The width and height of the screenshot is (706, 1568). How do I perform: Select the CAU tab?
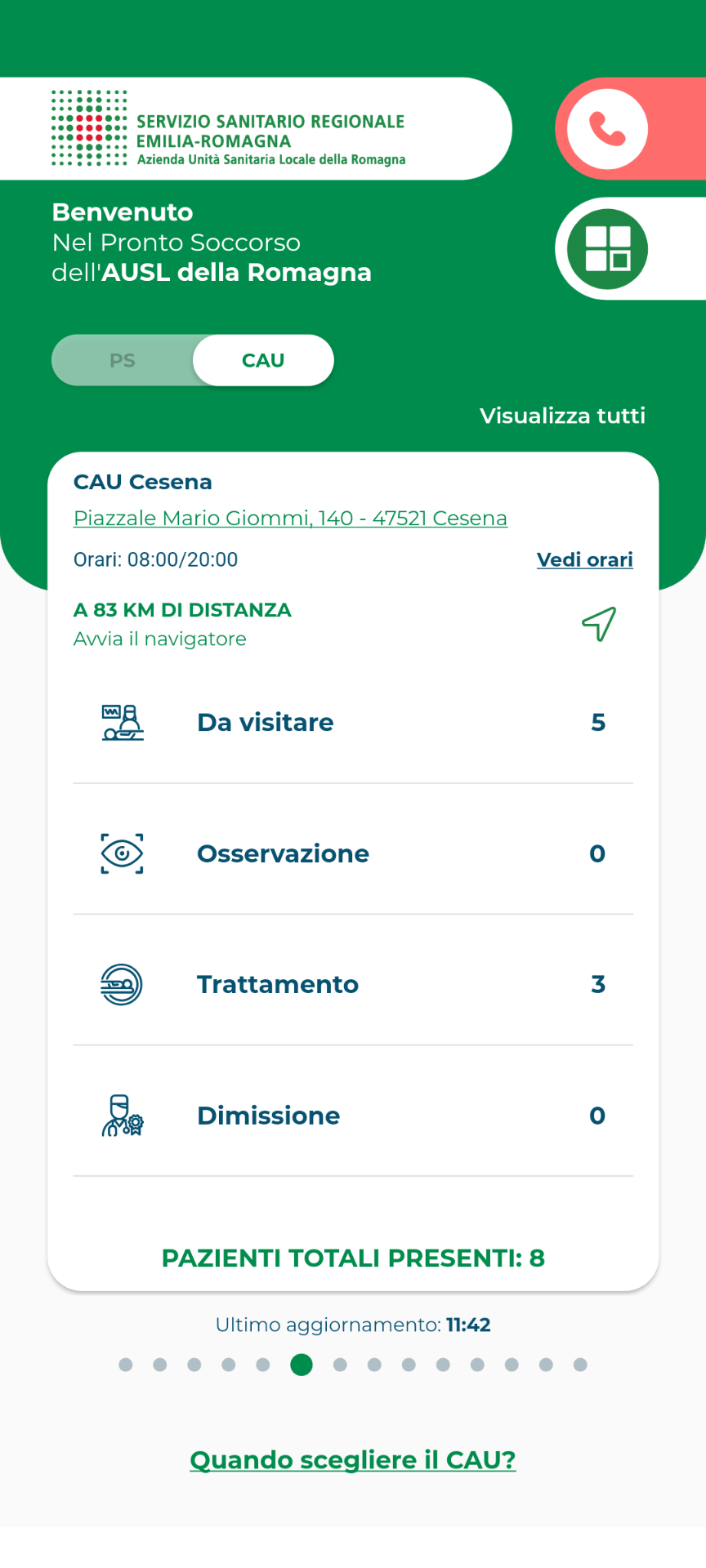tap(263, 360)
